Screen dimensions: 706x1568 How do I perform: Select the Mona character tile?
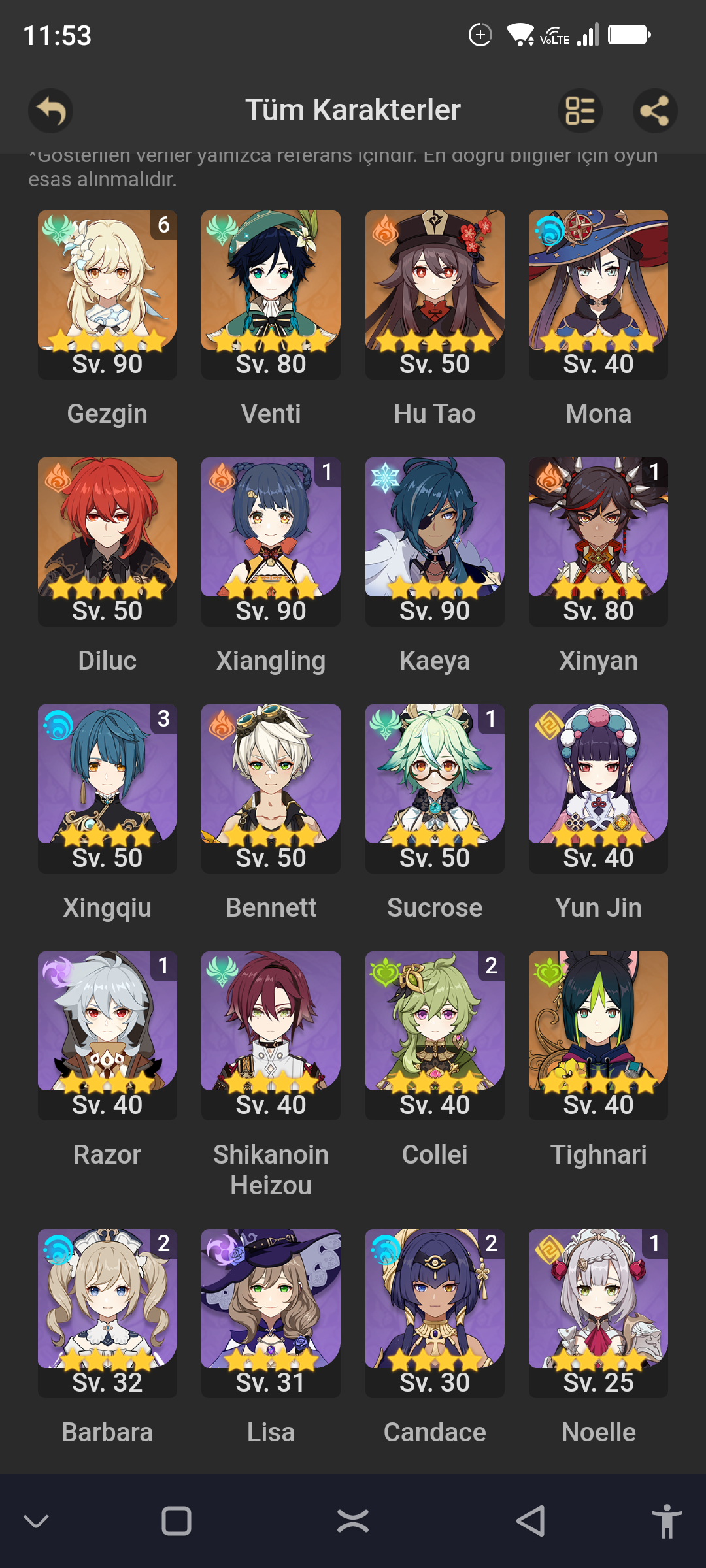[598, 294]
